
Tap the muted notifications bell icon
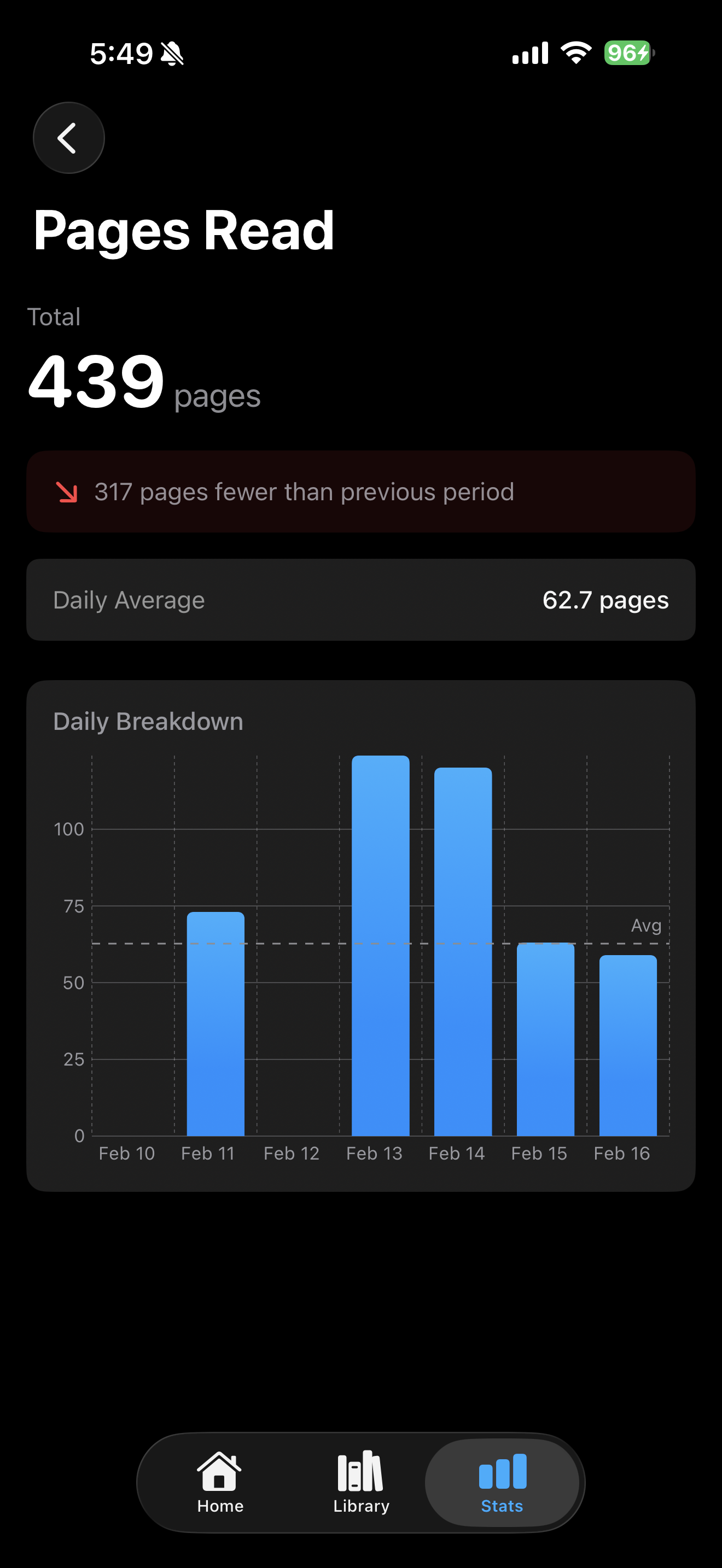(173, 54)
